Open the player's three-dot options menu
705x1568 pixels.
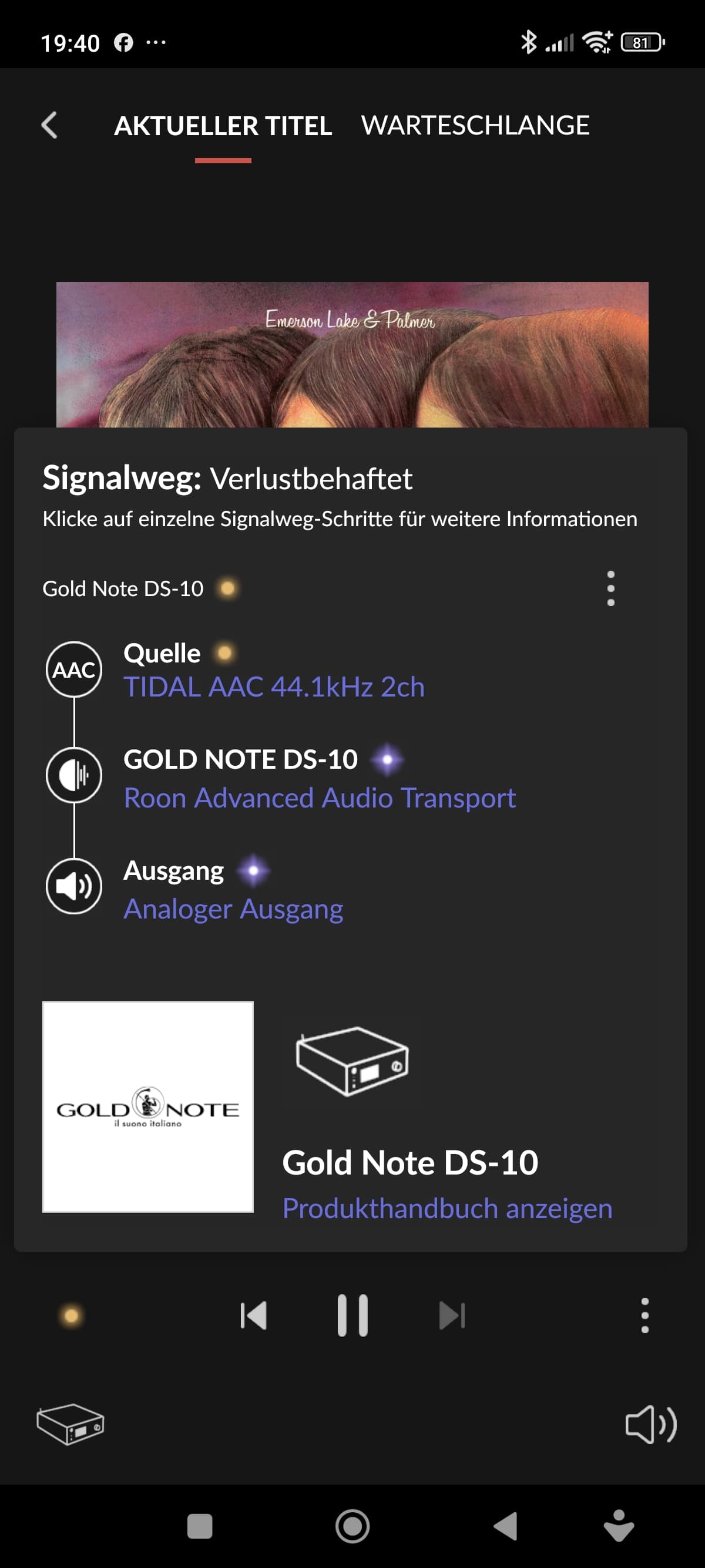pos(644,1315)
